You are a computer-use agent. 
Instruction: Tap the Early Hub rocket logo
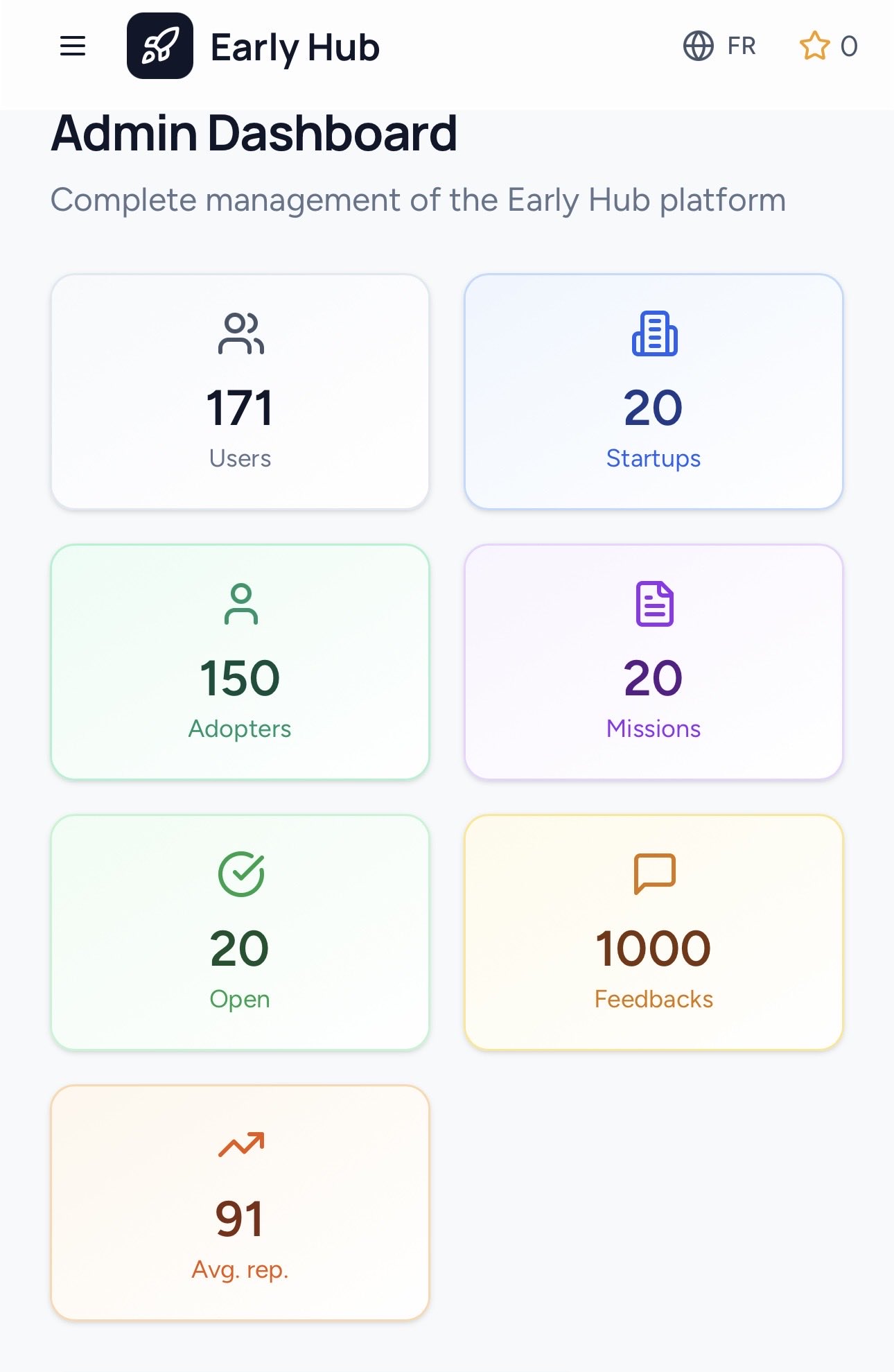160,46
